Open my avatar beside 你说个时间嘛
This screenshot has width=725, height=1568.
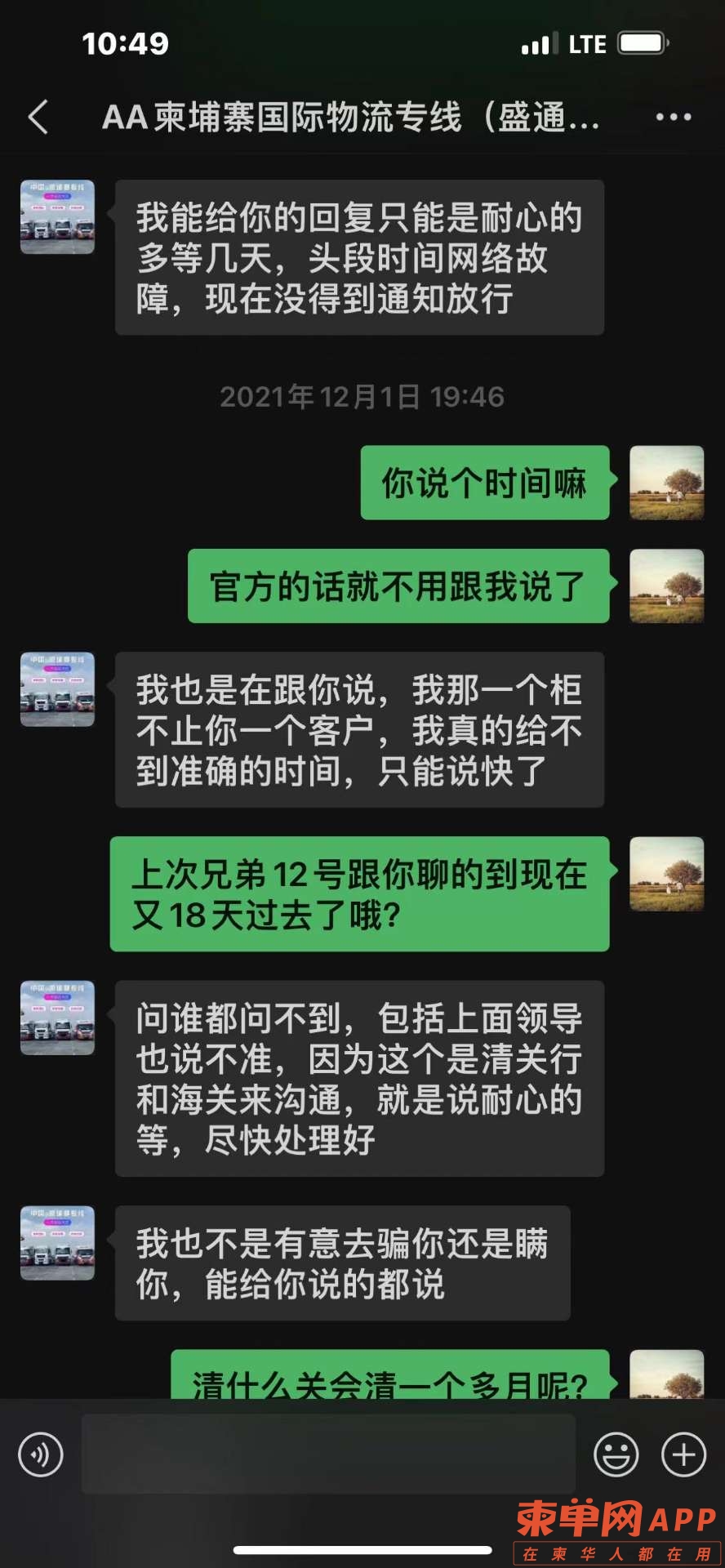point(666,483)
